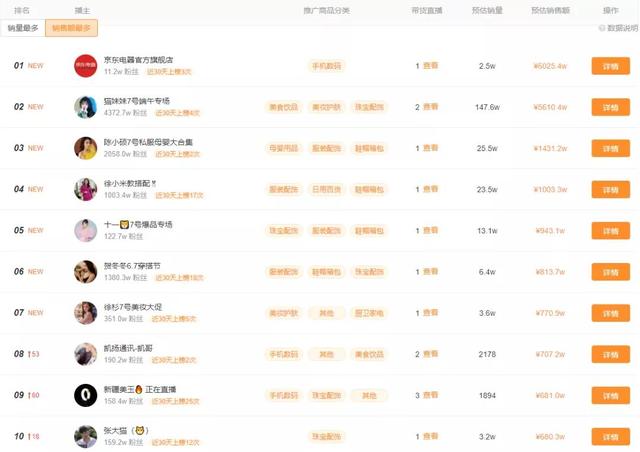
Task: Open 详情 for 新疆美玉 正在直播
Action: click(610, 395)
